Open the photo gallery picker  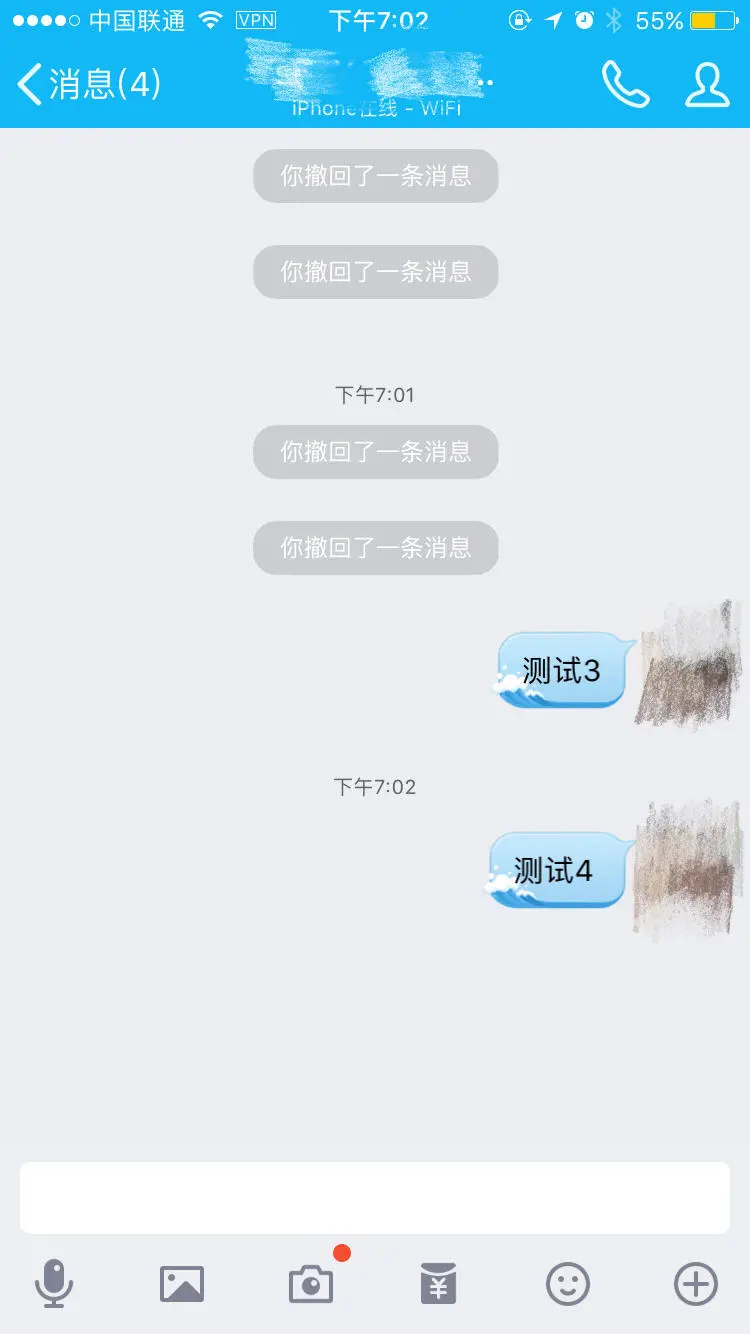click(182, 1283)
